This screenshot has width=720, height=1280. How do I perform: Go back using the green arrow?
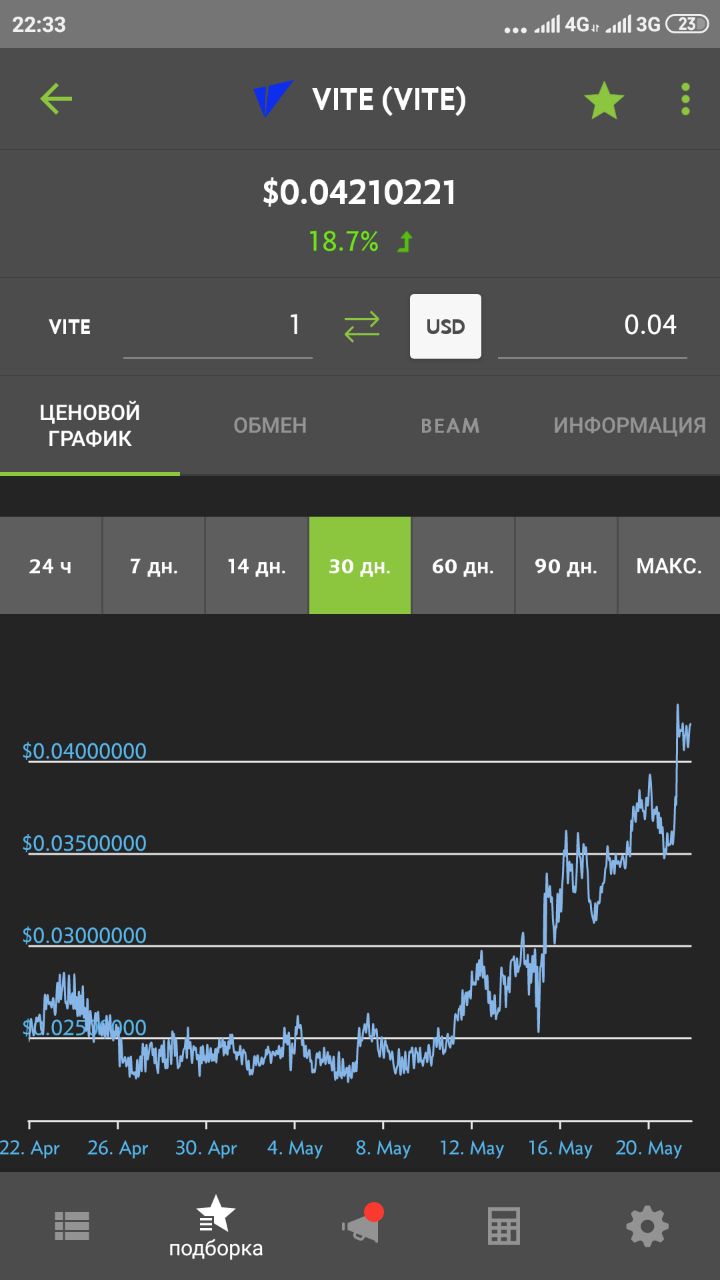click(56, 99)
